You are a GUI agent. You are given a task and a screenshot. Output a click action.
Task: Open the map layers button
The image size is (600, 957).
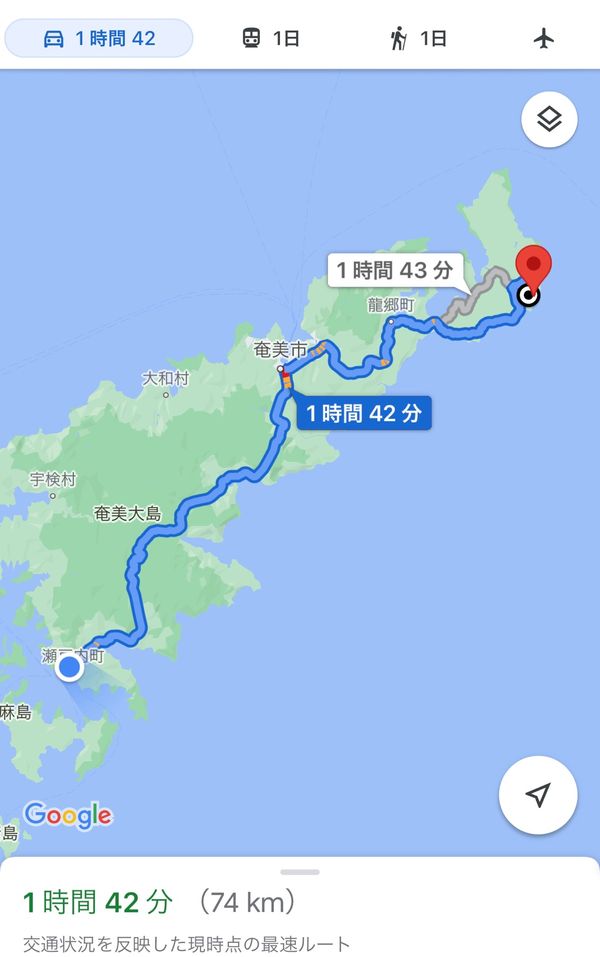click(549, 119)
